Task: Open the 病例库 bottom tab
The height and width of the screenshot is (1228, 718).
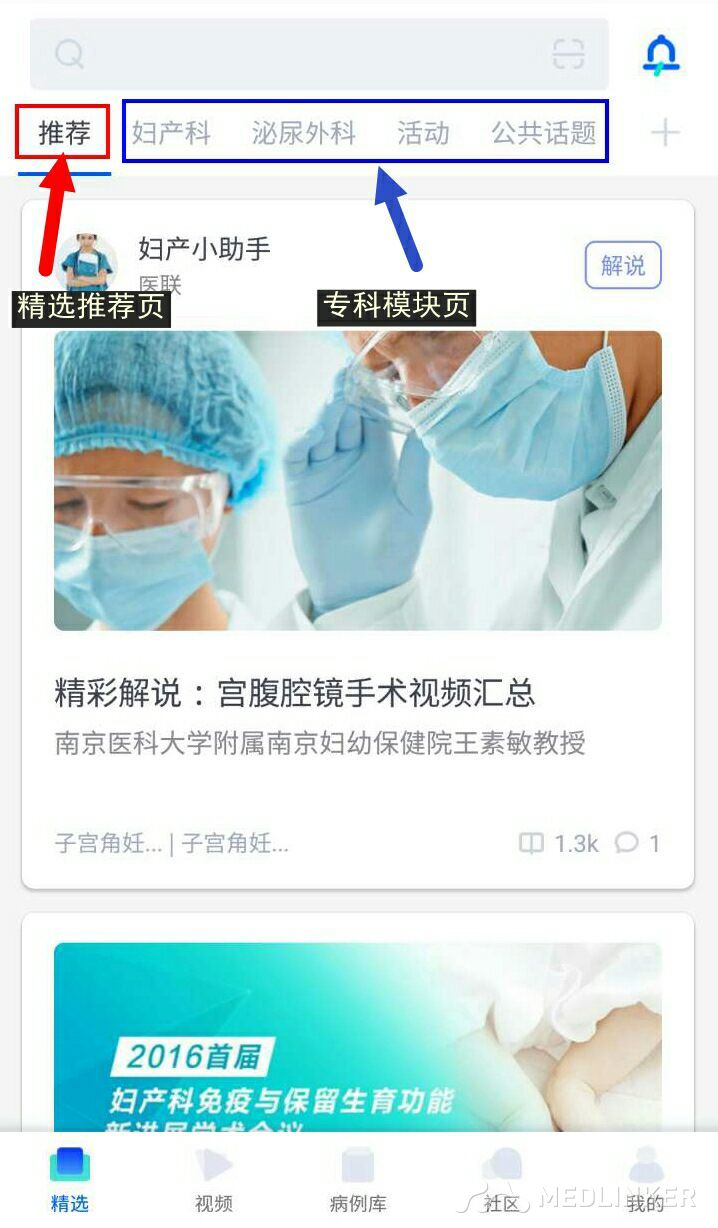Action: [357, 1180]
